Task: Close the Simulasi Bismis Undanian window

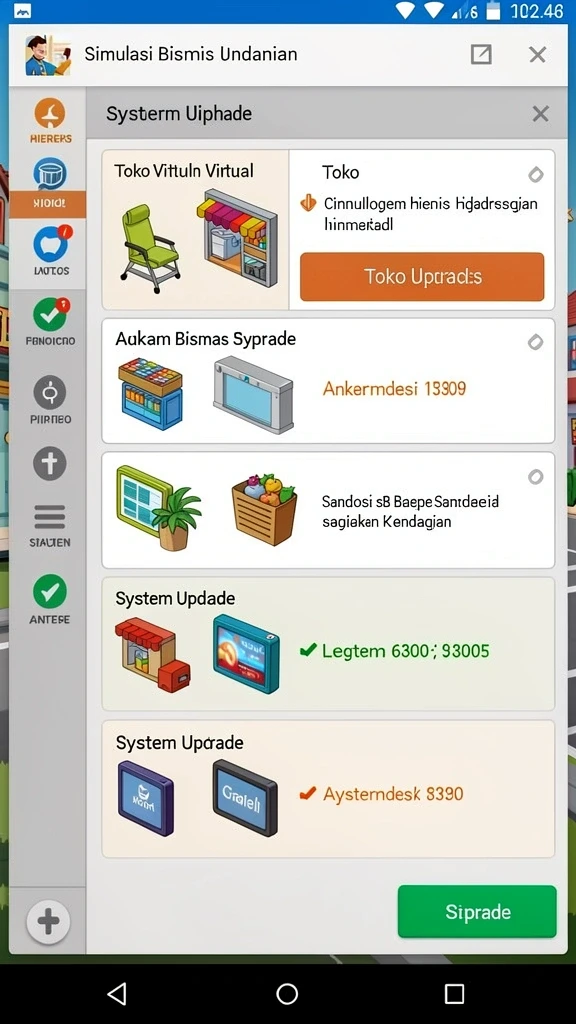Action: (x=537, y=54)
